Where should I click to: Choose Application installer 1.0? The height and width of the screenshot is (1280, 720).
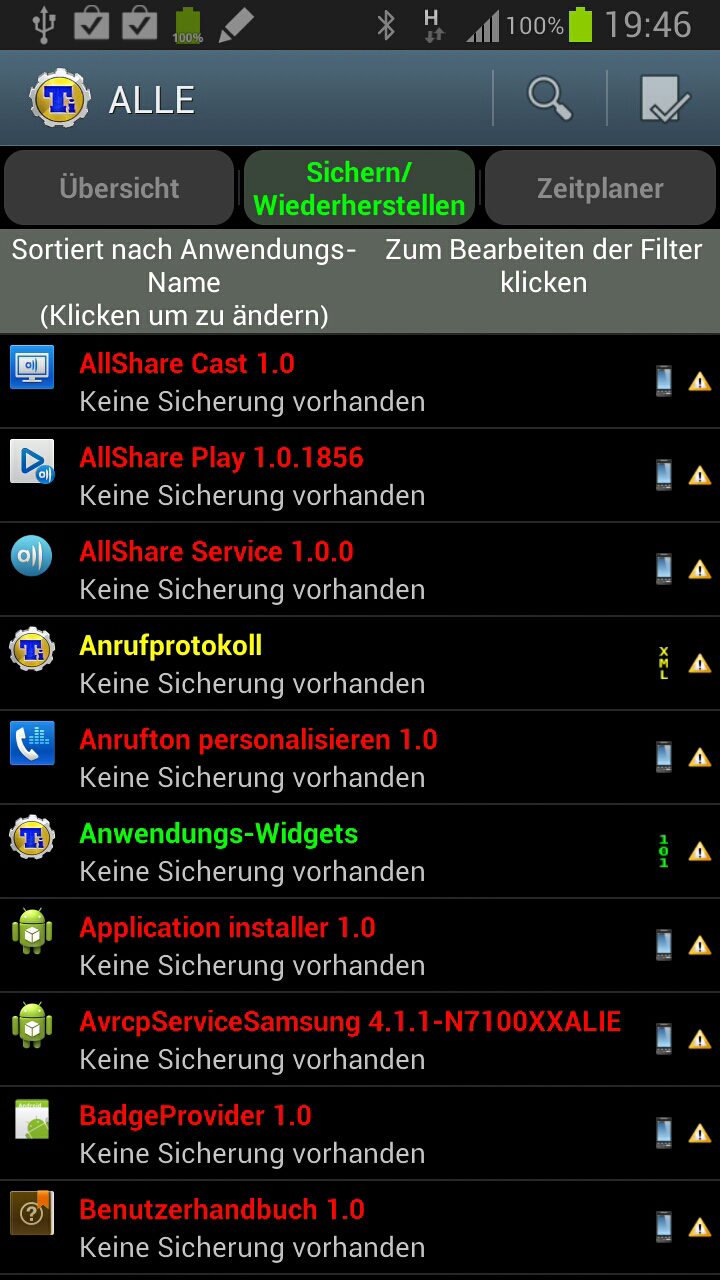click(360, 946)
